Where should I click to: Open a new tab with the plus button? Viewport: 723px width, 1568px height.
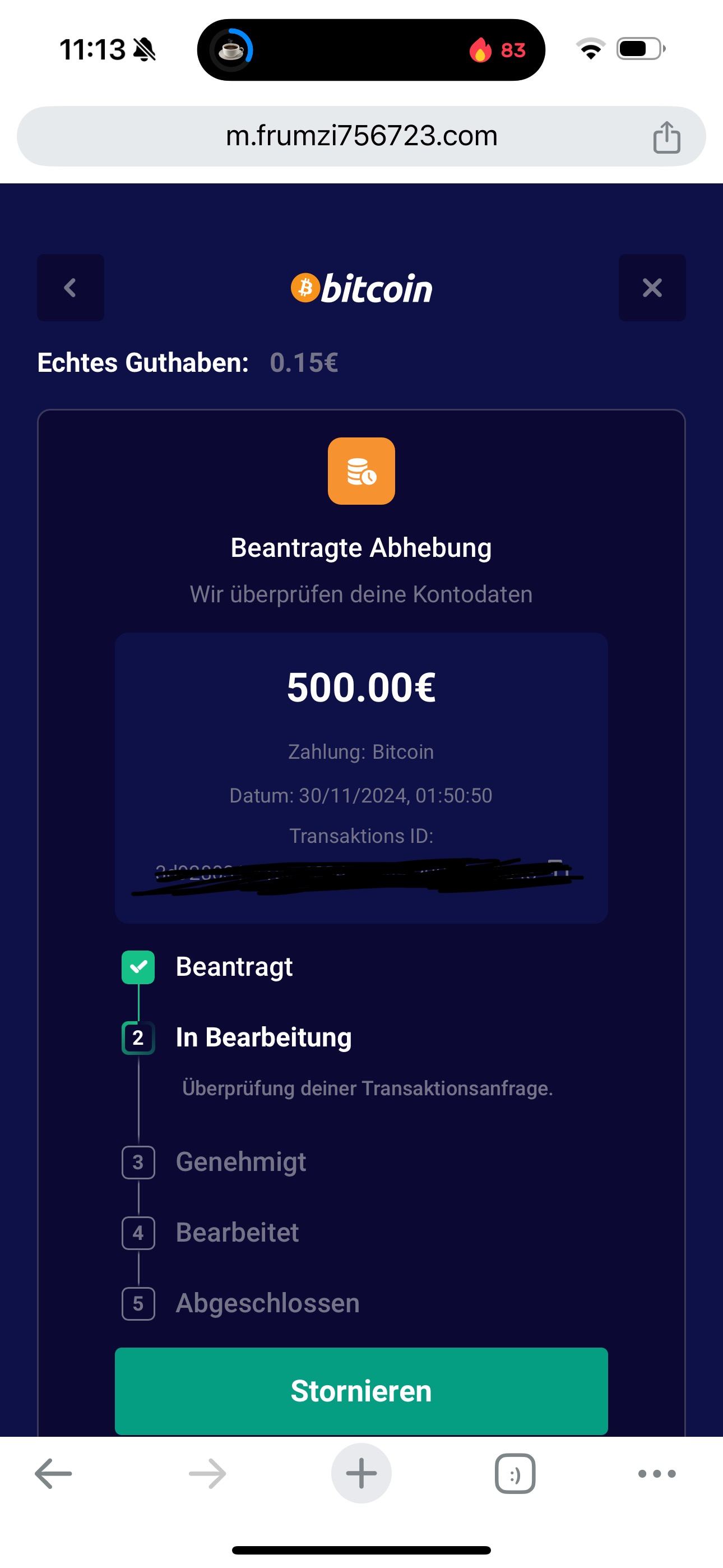click(x=361, y=1474)
